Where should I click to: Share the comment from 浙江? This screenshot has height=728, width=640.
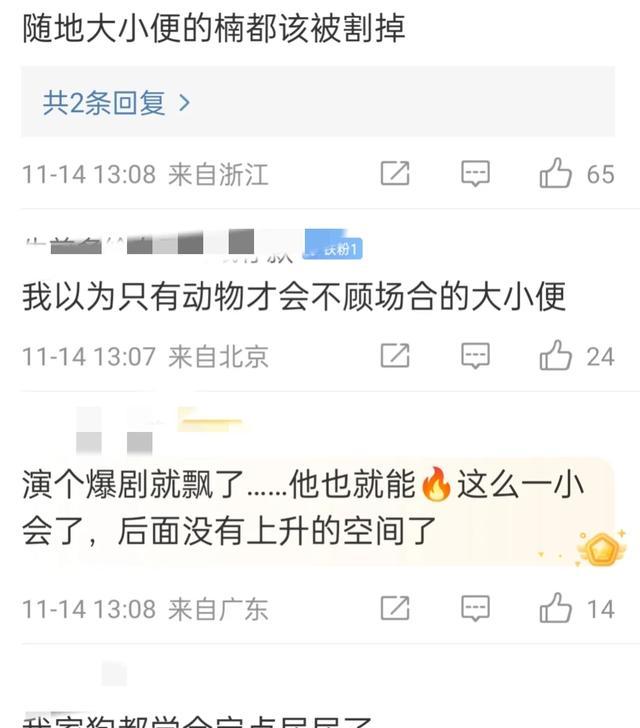(395, 174)
